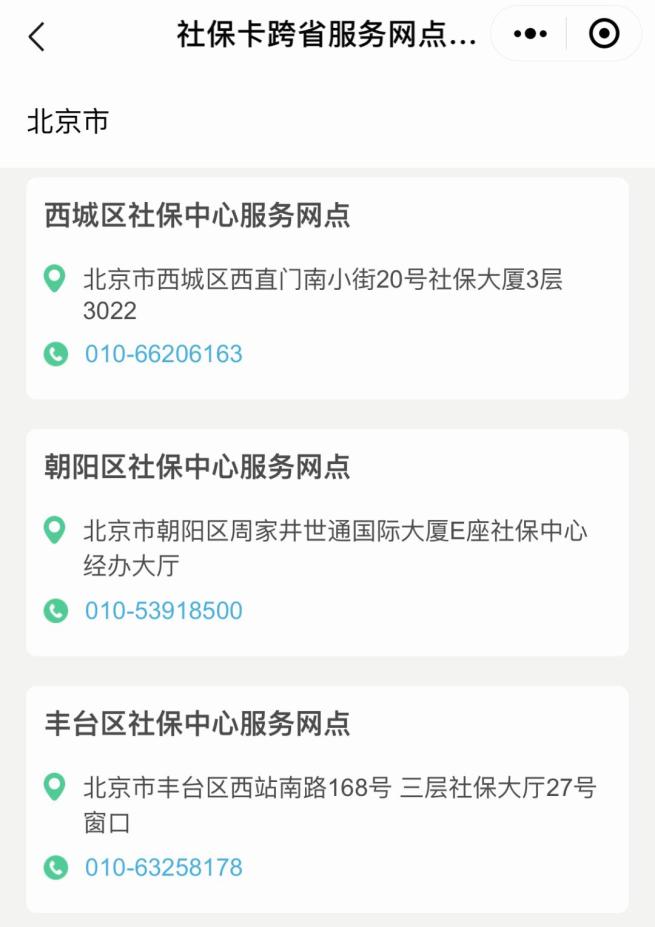Close the mini program with the circle button
Screen dimensions: 655x927
[603, 35]
